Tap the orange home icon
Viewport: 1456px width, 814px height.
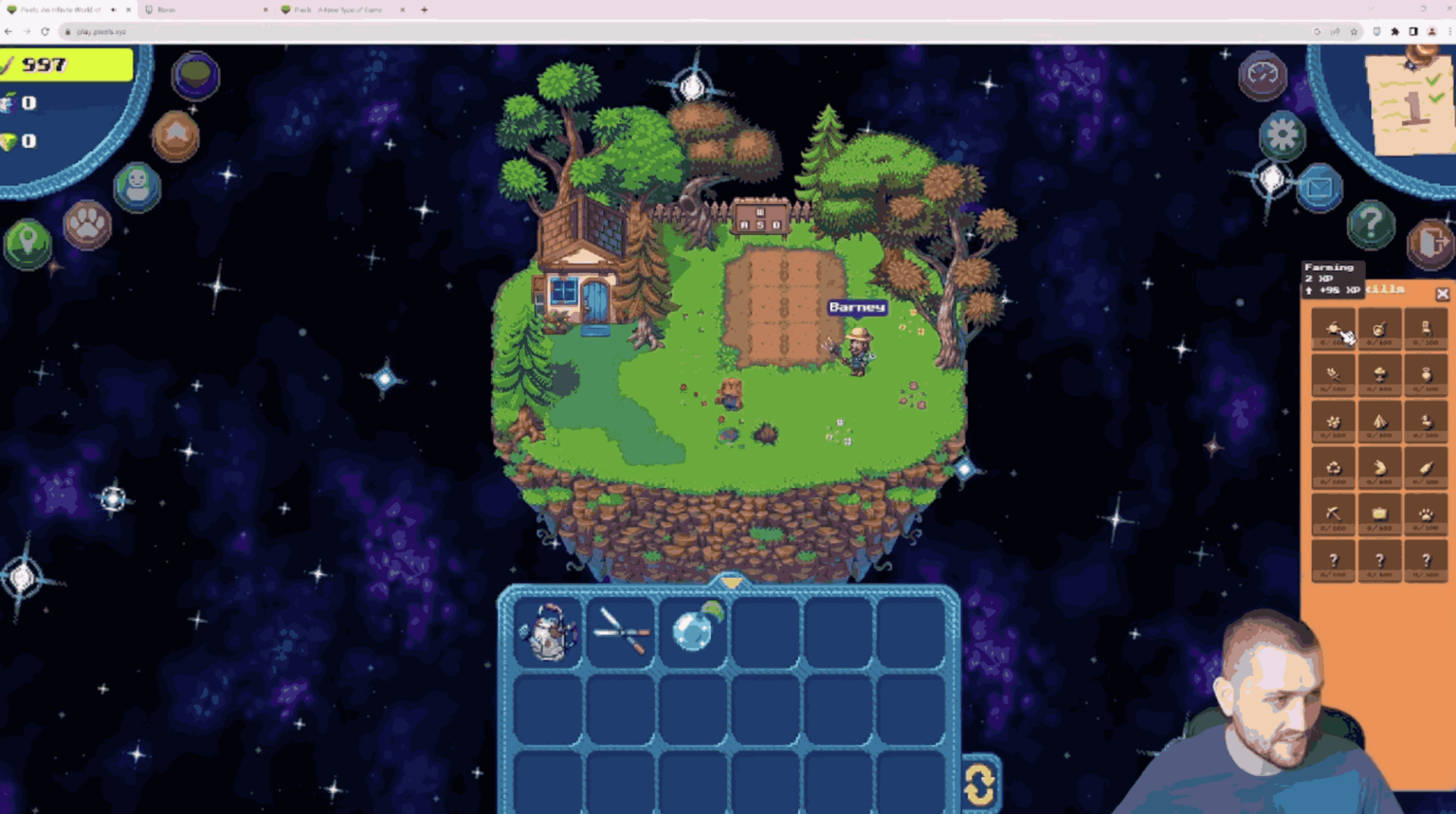tap(176, 136)
